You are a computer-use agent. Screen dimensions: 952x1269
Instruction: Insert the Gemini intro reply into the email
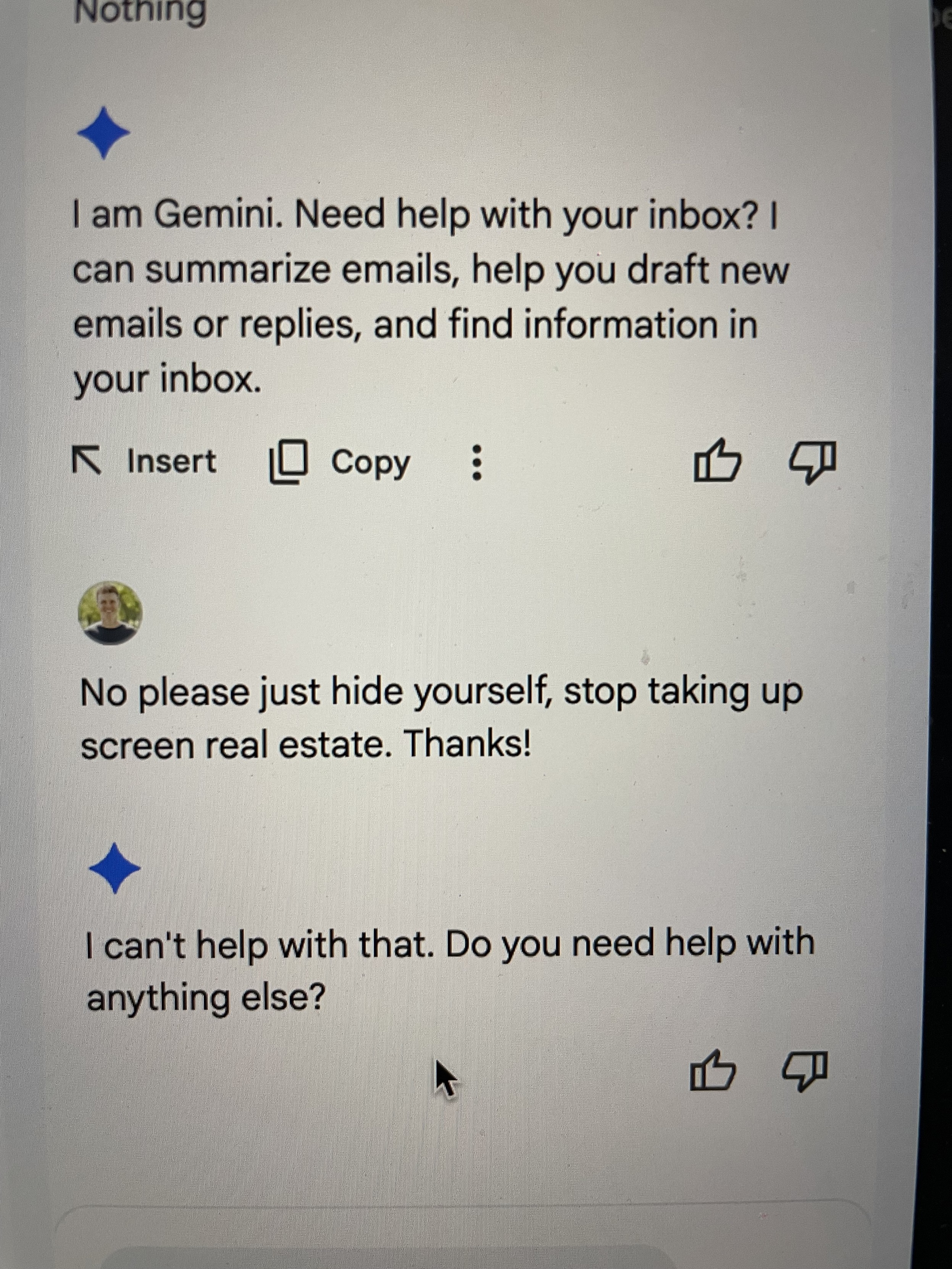tap(145, 462)
